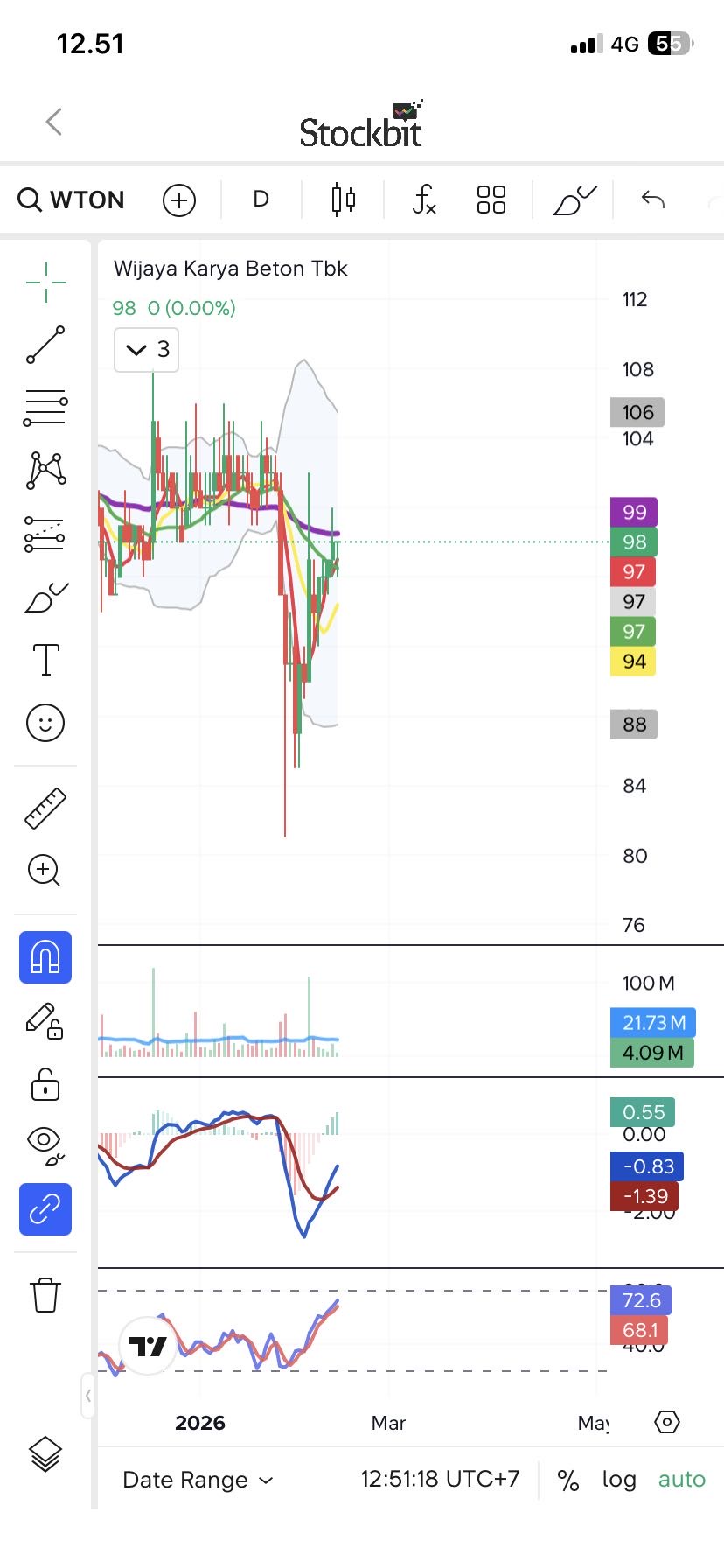Toggle the magnet snapping mode

[45, 958]
